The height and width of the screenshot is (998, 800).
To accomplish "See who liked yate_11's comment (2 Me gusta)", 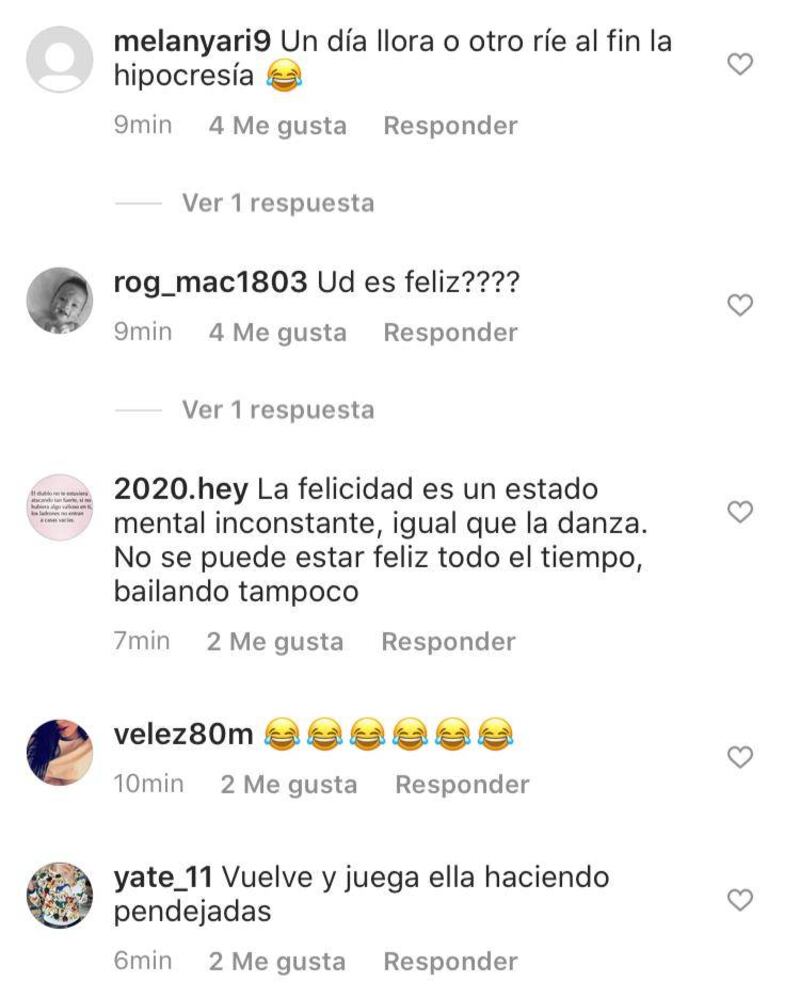I will click(x=277, y=962).
